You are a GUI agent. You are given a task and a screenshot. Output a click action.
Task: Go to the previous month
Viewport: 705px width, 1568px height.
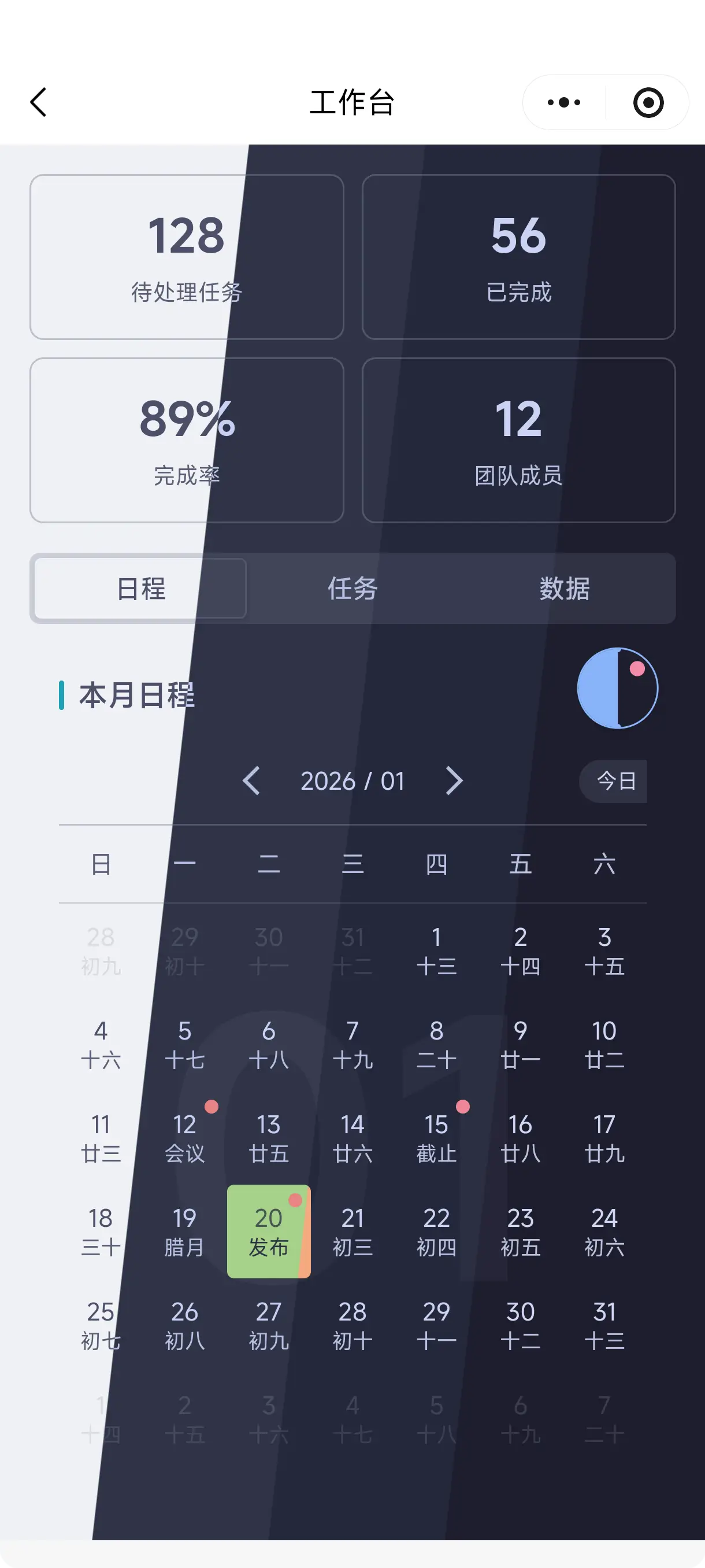(x=251, y=781)
